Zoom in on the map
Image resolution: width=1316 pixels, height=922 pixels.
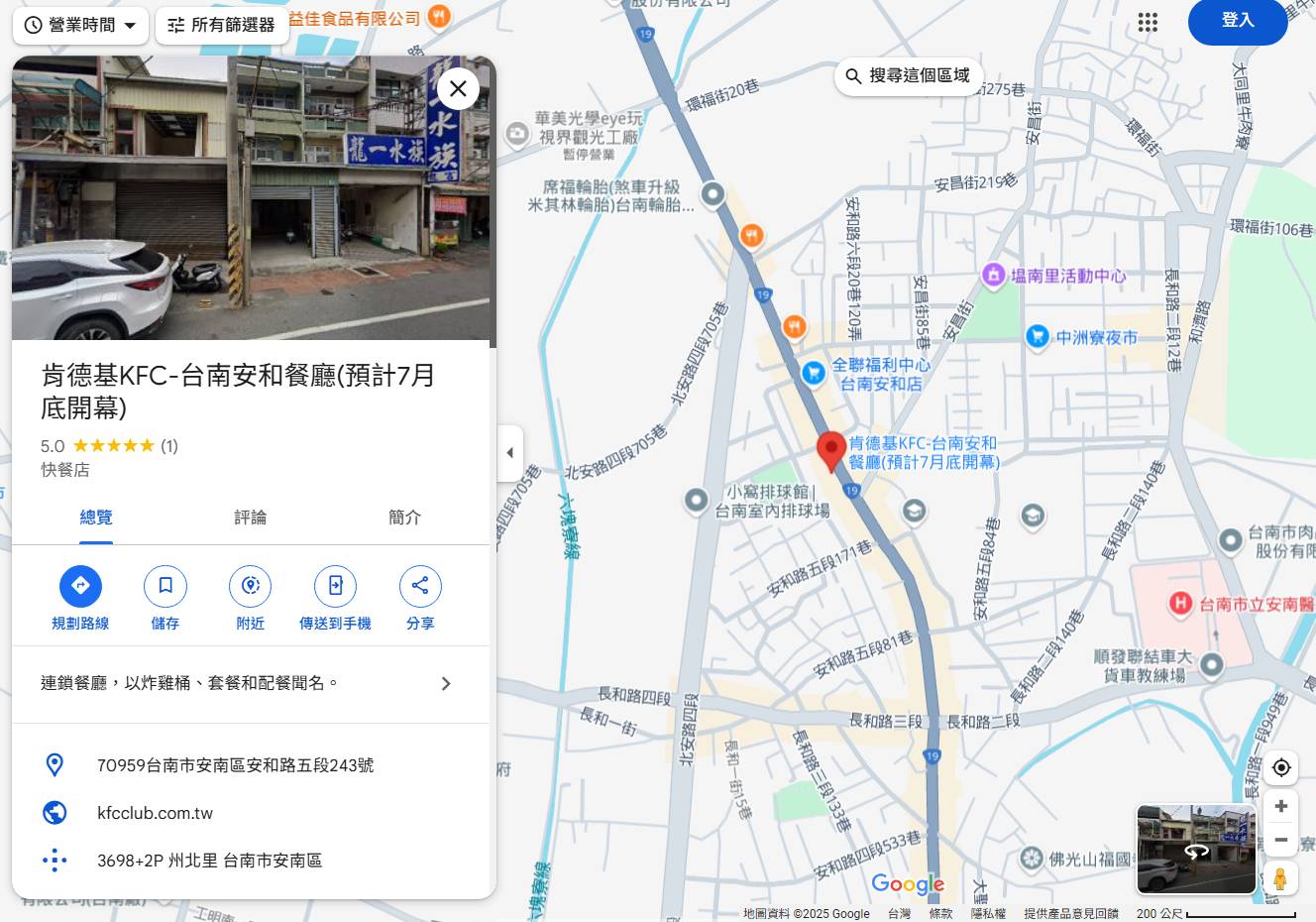click(x=1280, y=806)
